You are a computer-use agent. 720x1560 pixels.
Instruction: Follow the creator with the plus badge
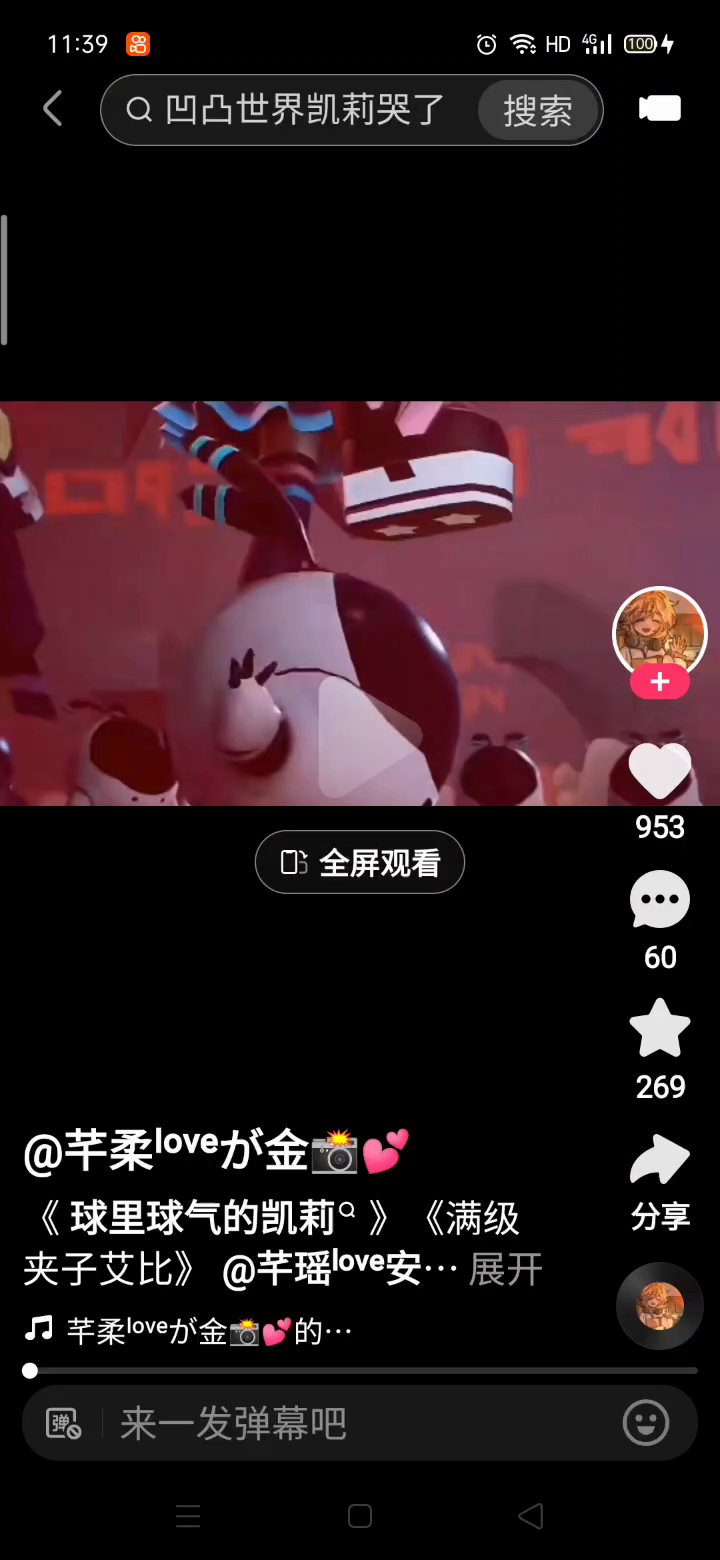(x=659, y=682)
